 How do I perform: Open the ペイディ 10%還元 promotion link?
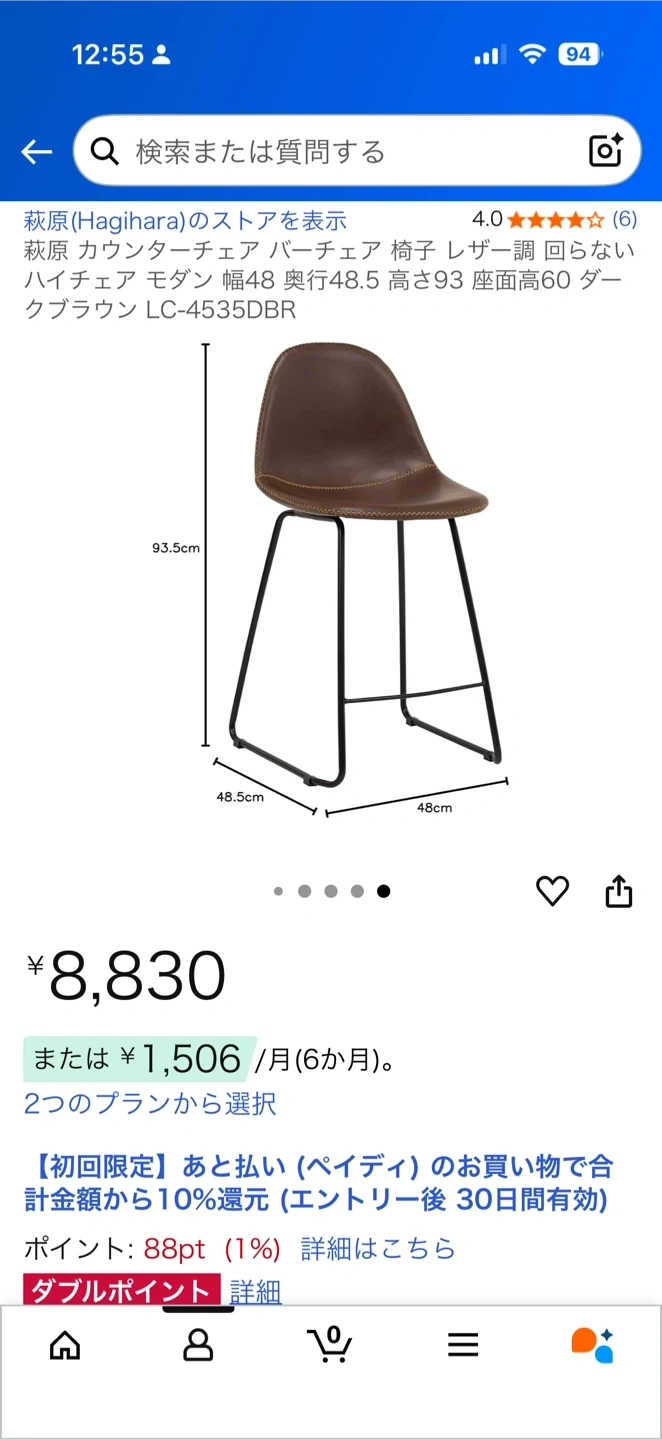point(318,1182)
